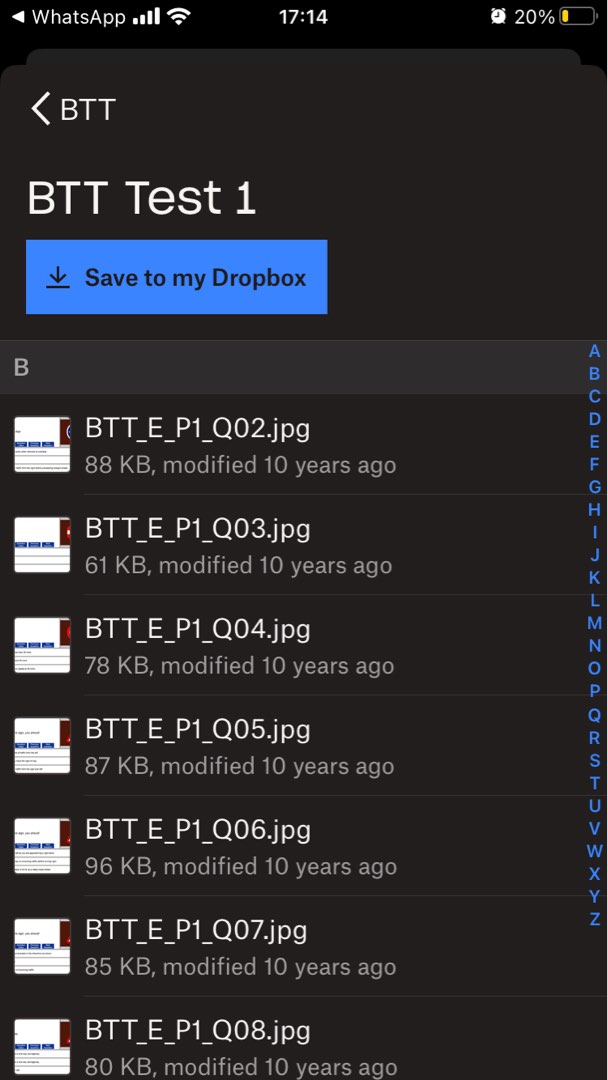Tap Save to my Dropbox button

pos(176,277)
